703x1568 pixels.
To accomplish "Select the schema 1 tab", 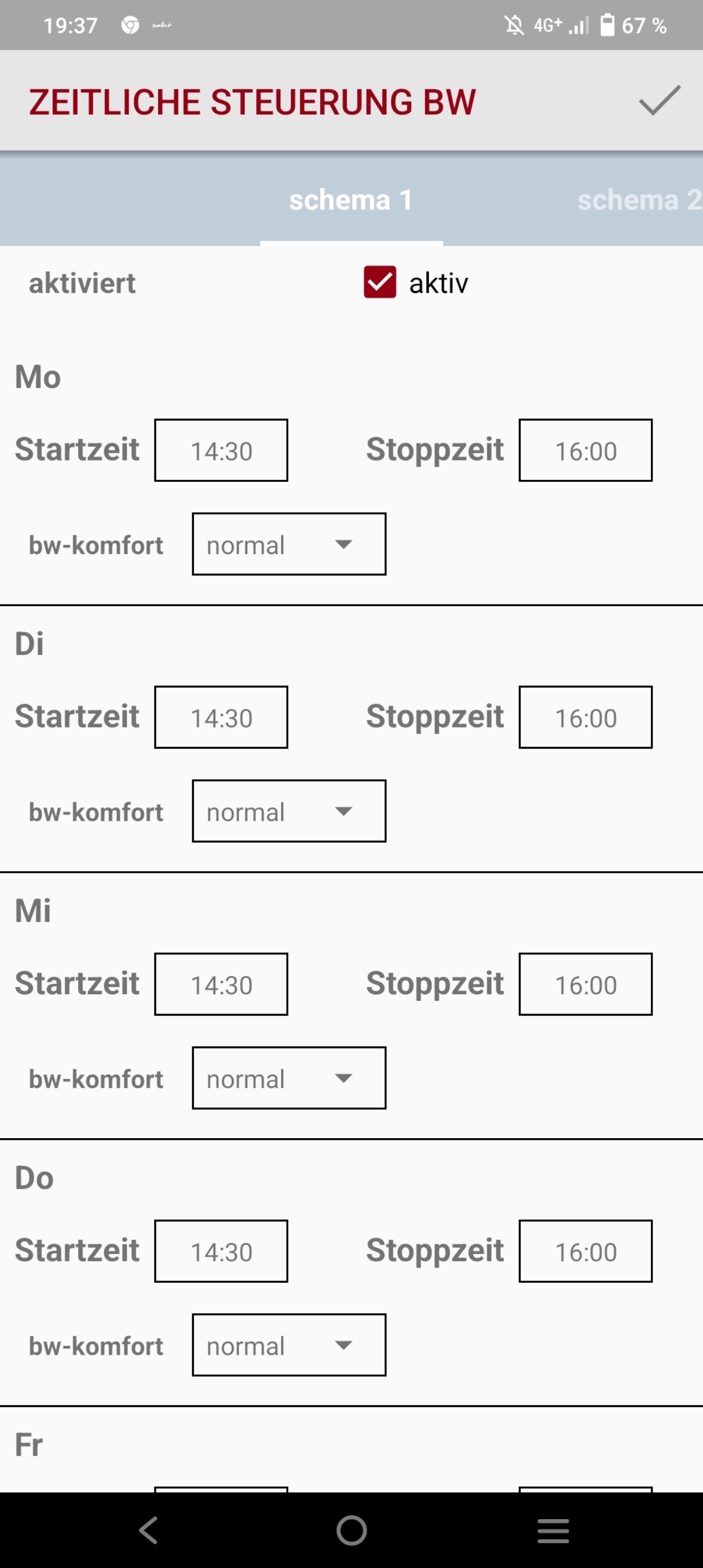I will pos(351,200).
